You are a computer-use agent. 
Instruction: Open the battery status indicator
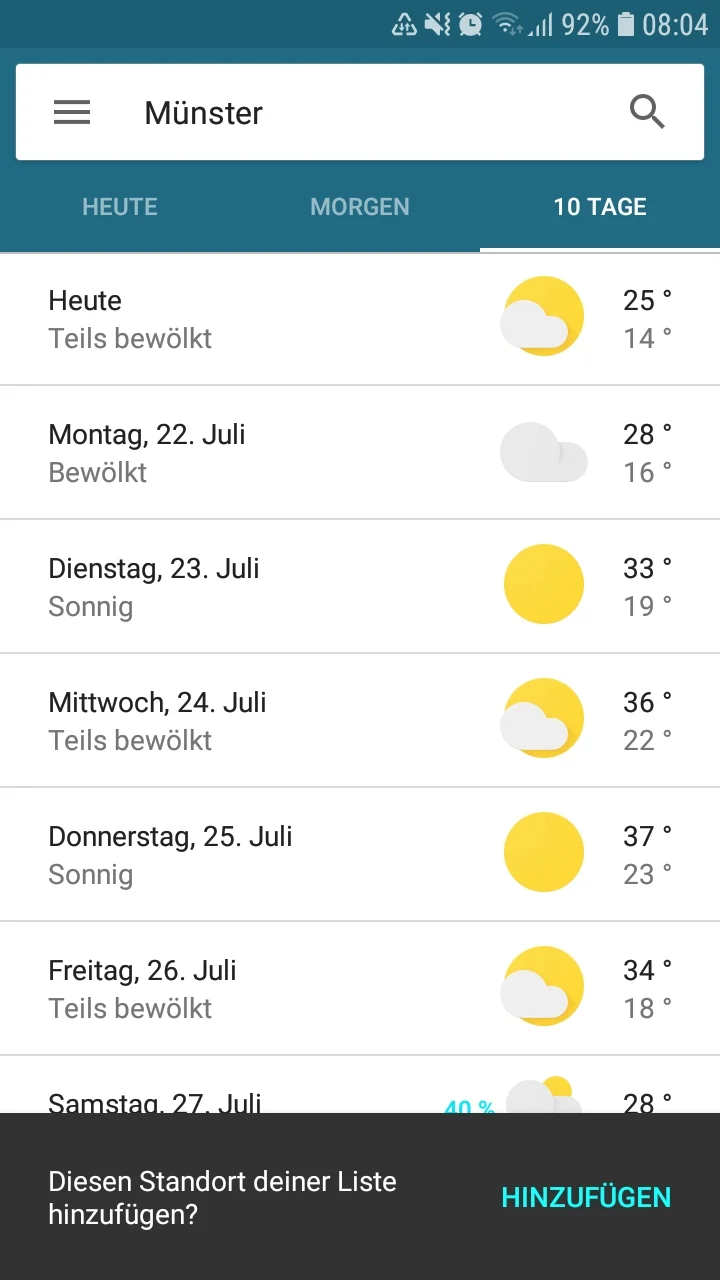[x=625, y=24]
